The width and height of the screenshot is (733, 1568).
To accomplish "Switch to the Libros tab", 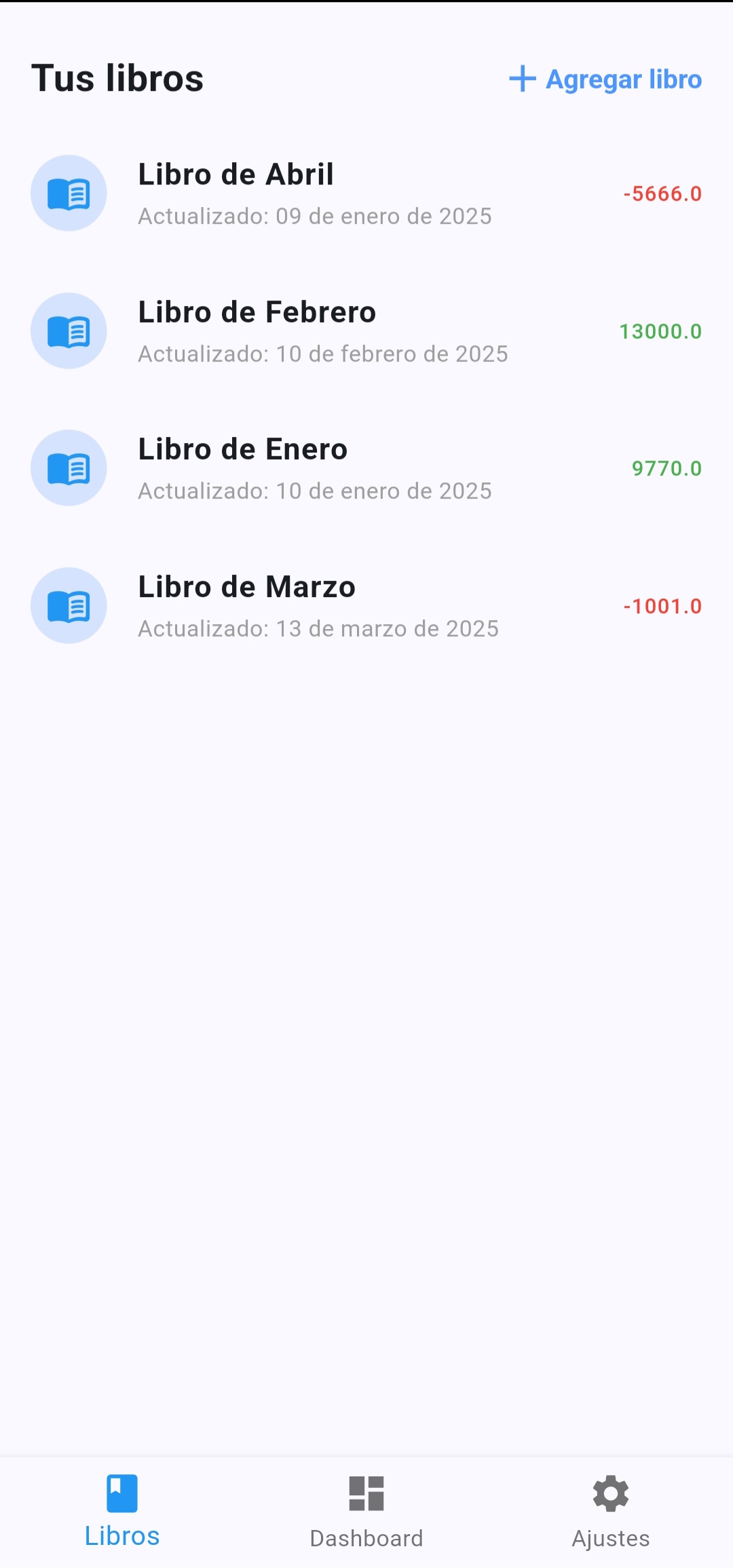I will (x=122, y=1512).
